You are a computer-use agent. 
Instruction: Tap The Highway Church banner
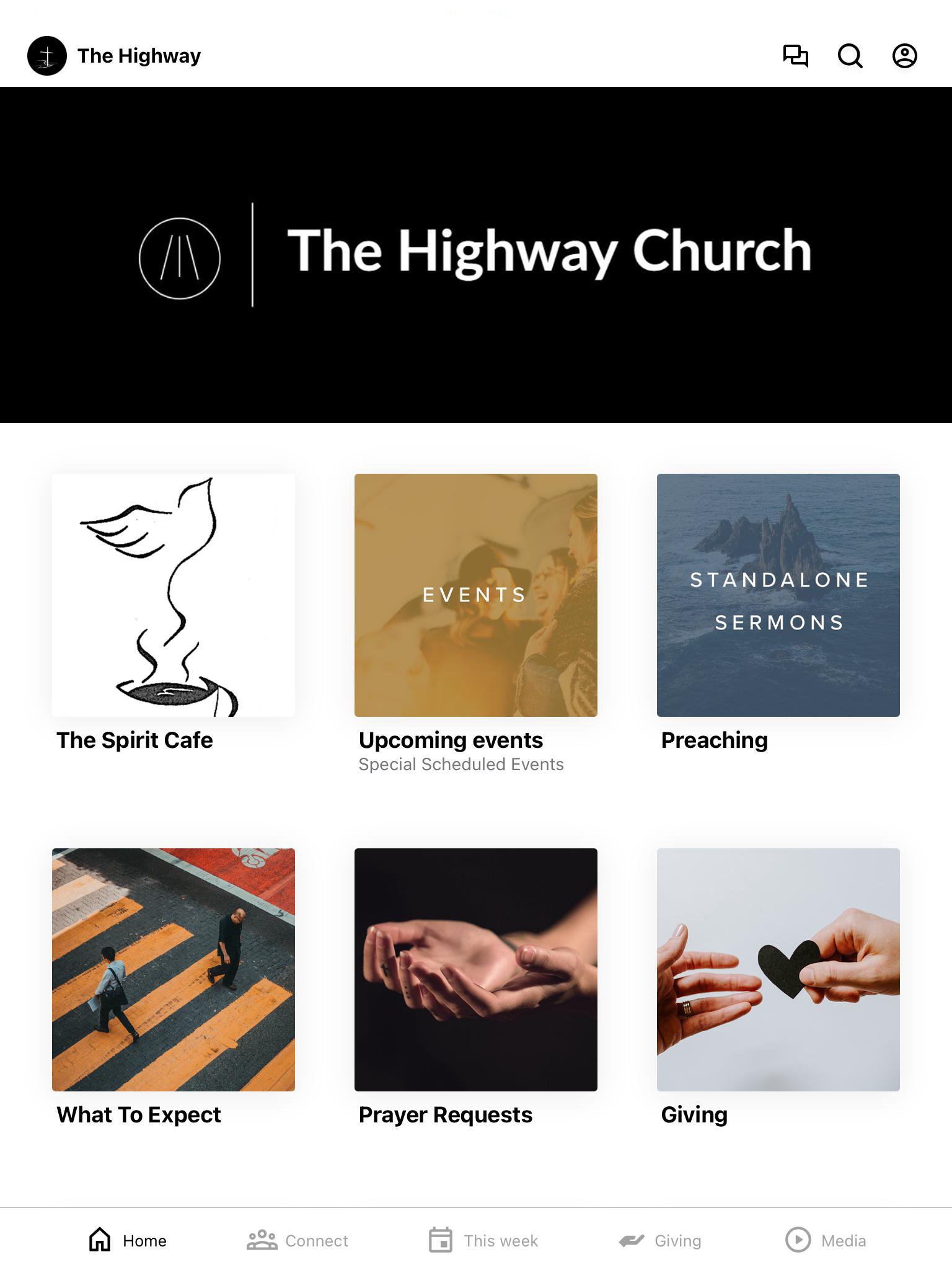[476, 254]
